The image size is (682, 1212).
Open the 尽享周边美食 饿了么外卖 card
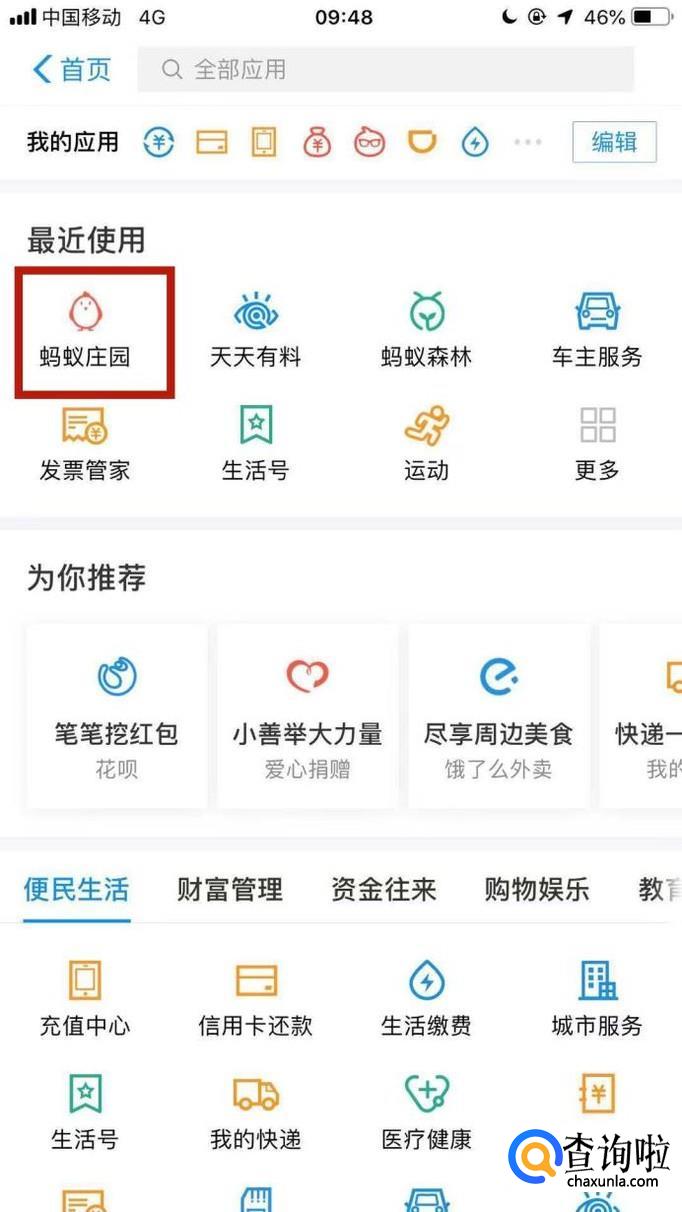tap(499, 716)
